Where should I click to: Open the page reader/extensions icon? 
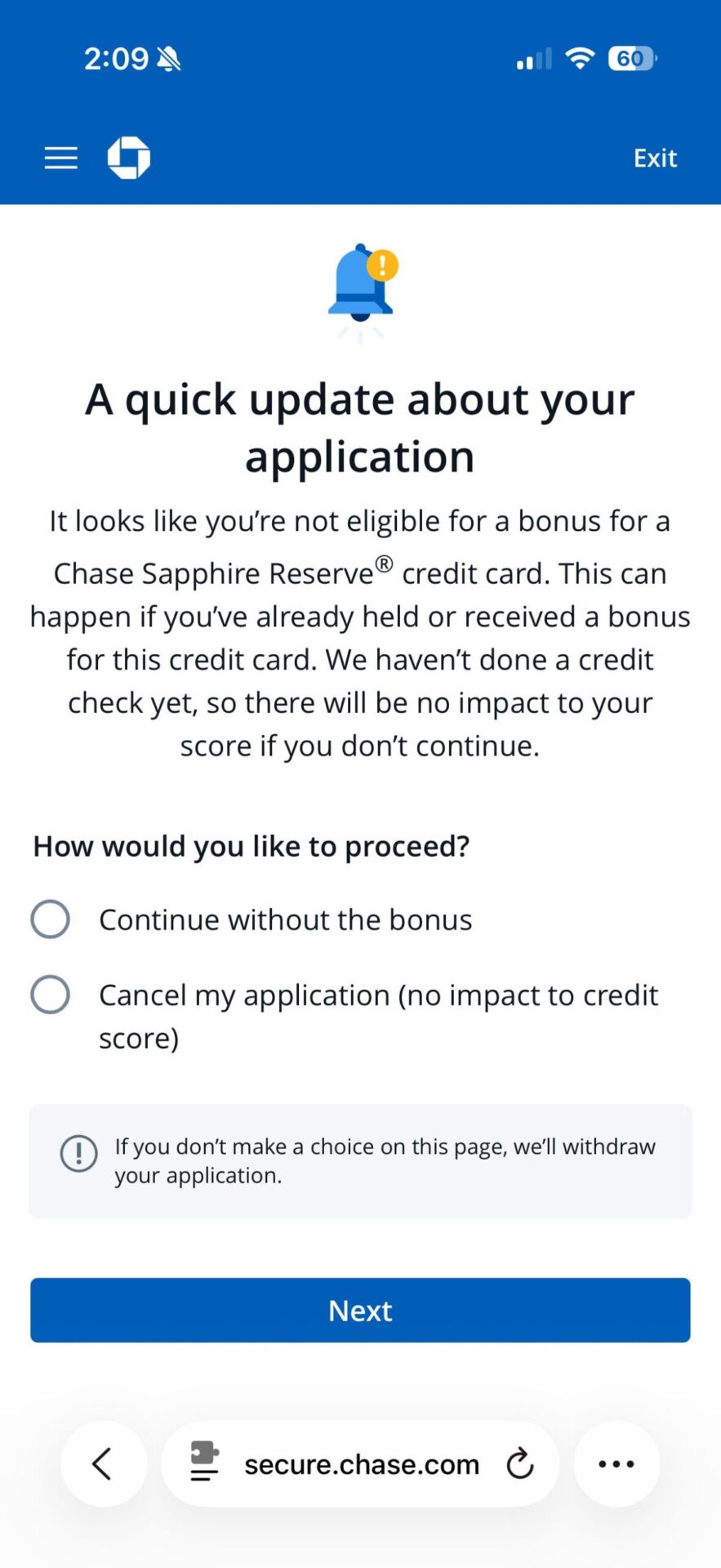click(x=204, y=1462)
